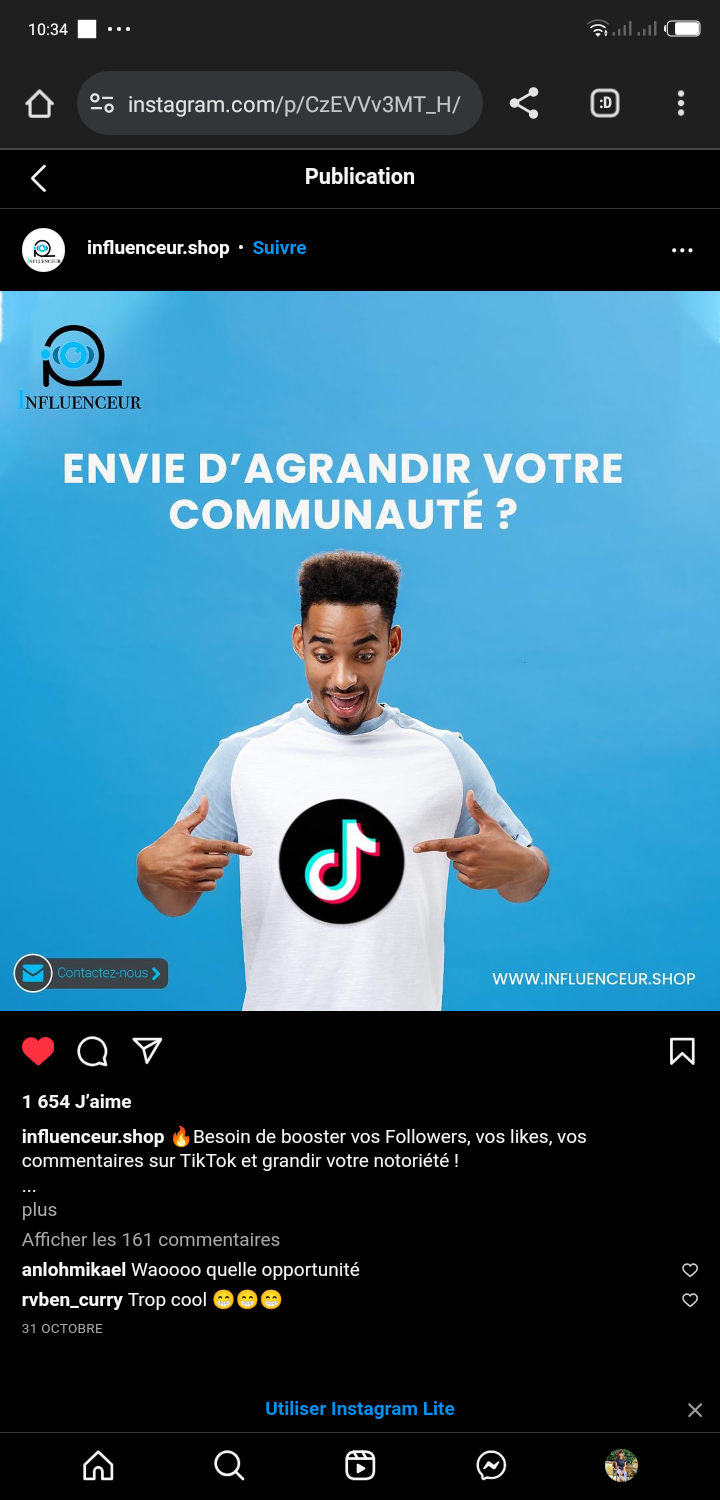Follow influenceur.shop with Suivre
The image size is (720, 1500).
(x=279, y=248)
